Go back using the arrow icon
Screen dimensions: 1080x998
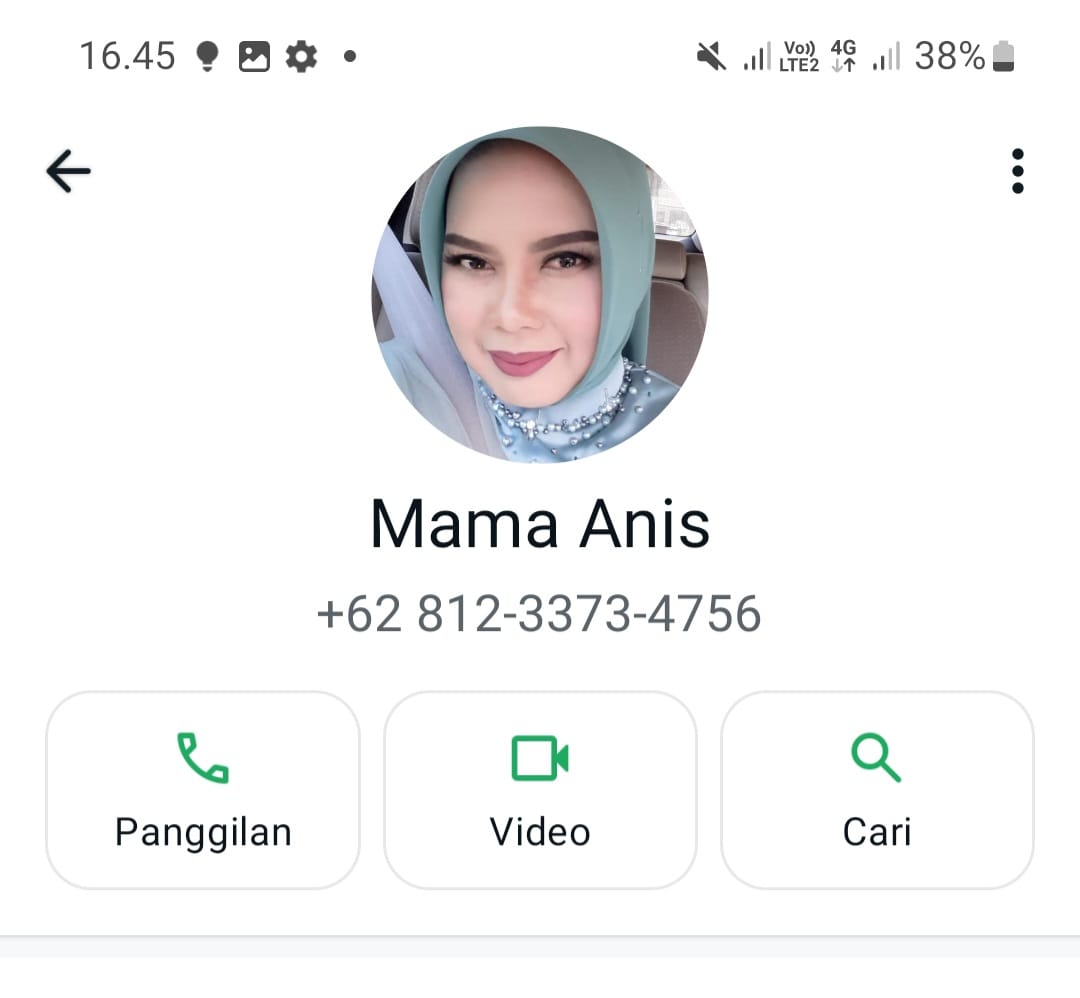point(68,171)
